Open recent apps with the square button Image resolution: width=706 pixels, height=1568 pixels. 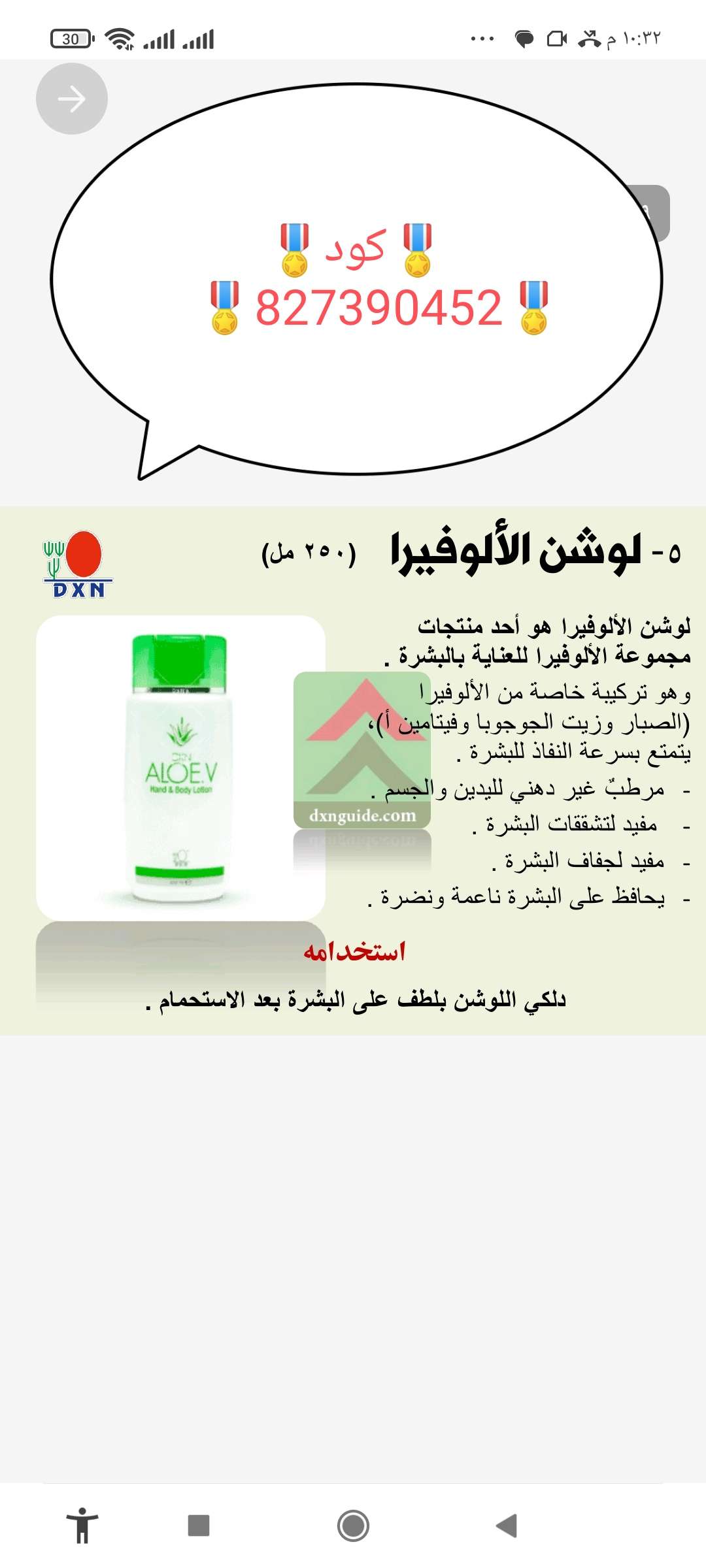pos(199,1526)
